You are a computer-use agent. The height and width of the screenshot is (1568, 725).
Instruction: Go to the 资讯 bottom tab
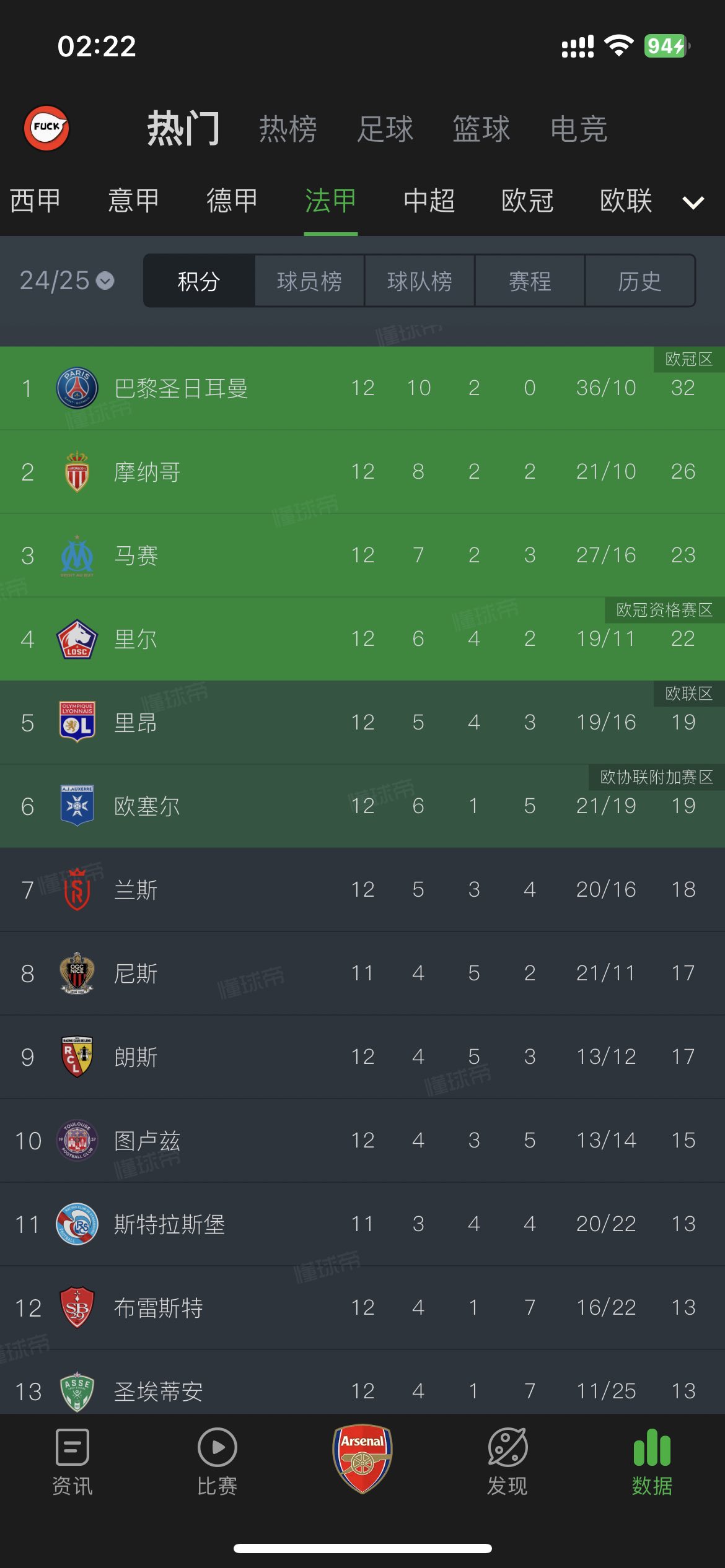(x=72, y=1462)
